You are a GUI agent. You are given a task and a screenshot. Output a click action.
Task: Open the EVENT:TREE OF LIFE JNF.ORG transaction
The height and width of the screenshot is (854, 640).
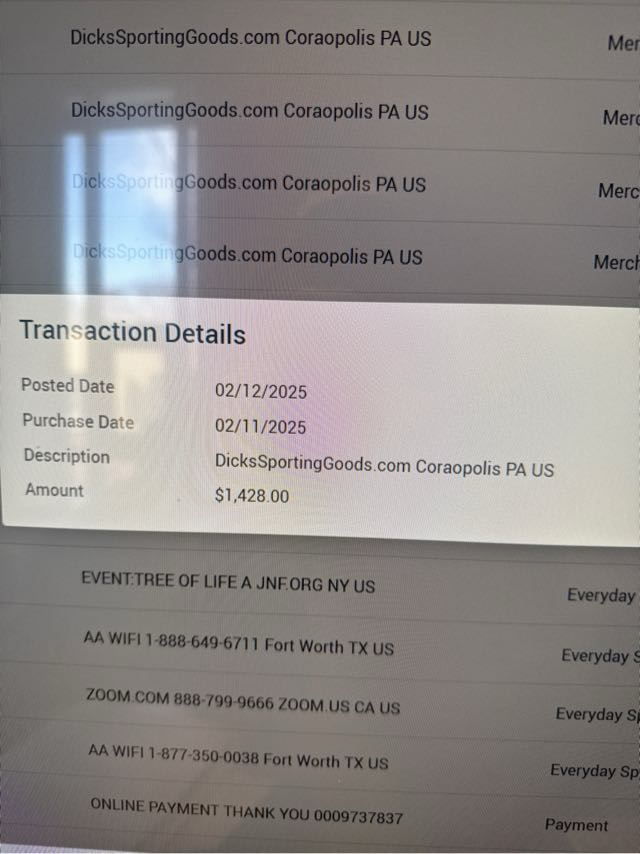[x=228, y=583]
